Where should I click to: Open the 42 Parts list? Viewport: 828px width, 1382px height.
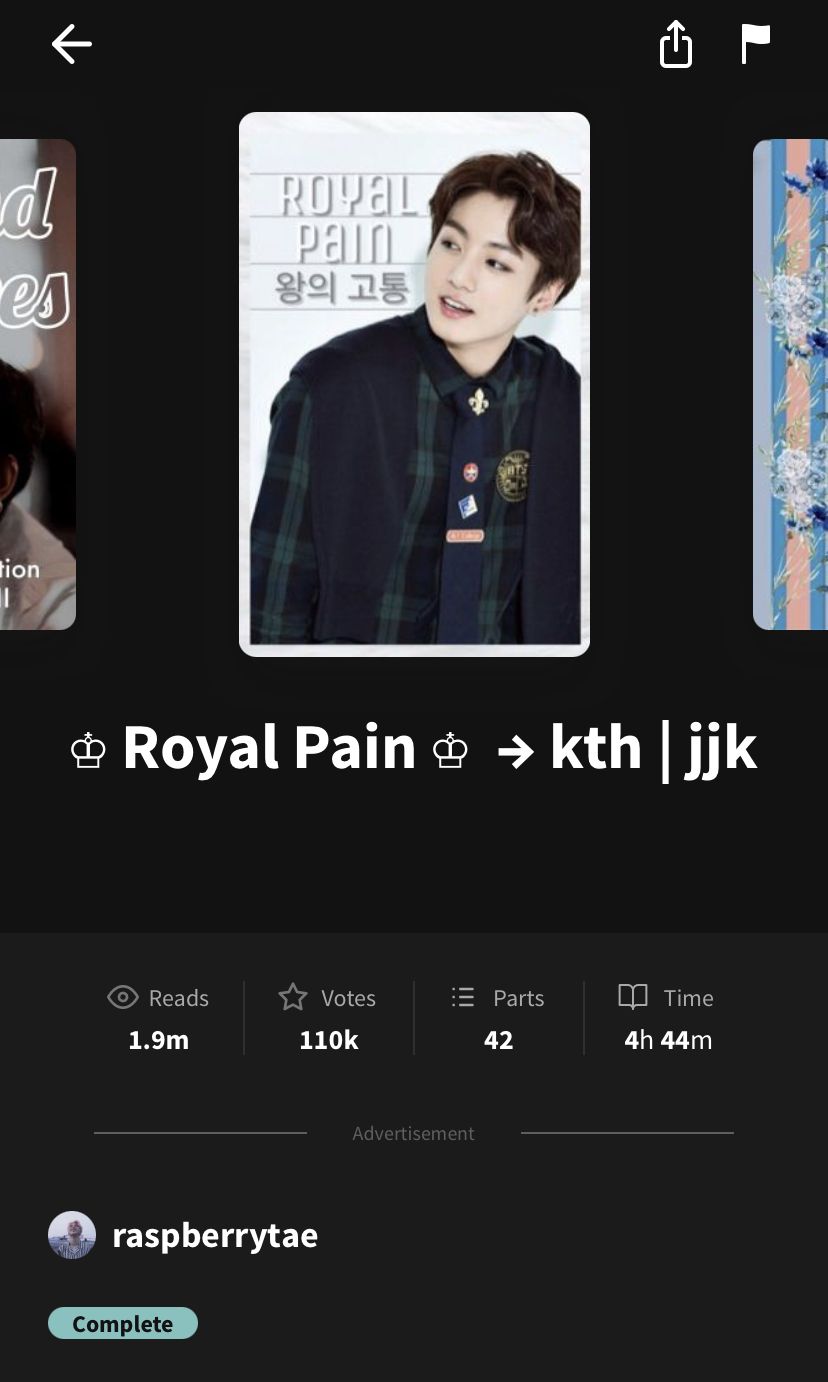[x=498, y=1018]
